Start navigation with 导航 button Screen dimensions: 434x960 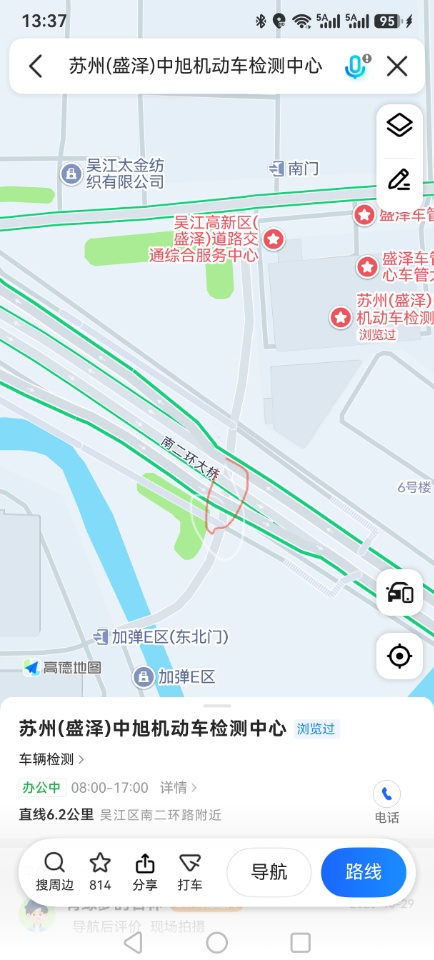click(269, 872)
